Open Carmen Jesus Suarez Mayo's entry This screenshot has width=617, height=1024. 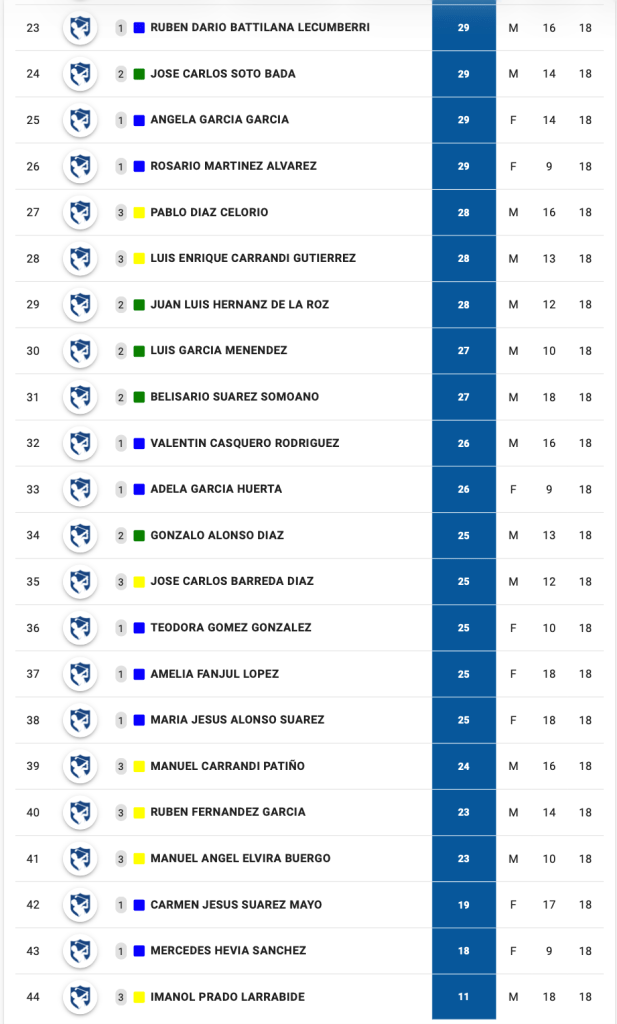tap(236, 905)
